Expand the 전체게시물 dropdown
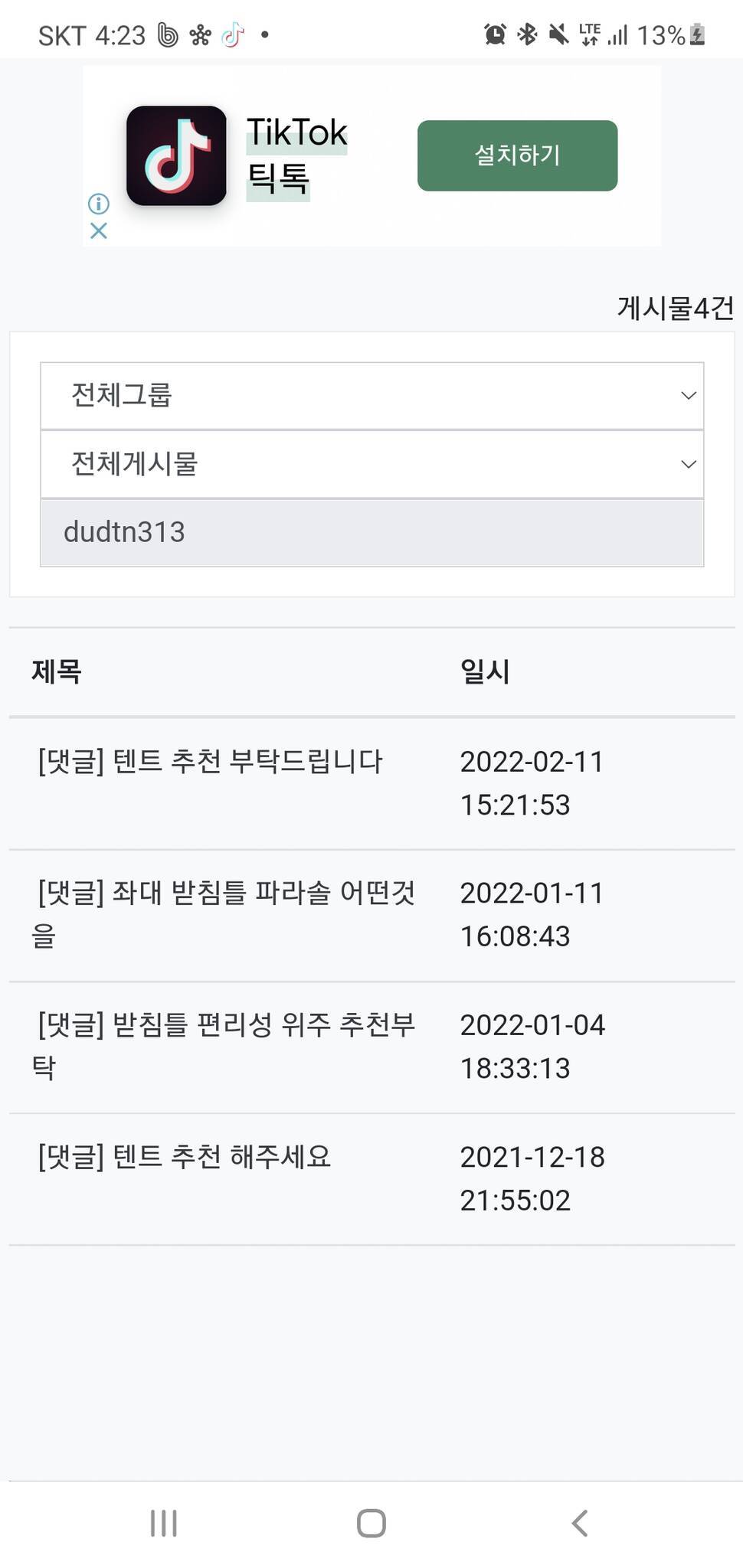Image resolution: width=743 pixels, height=1568 pixels. [x=372, y=464]
